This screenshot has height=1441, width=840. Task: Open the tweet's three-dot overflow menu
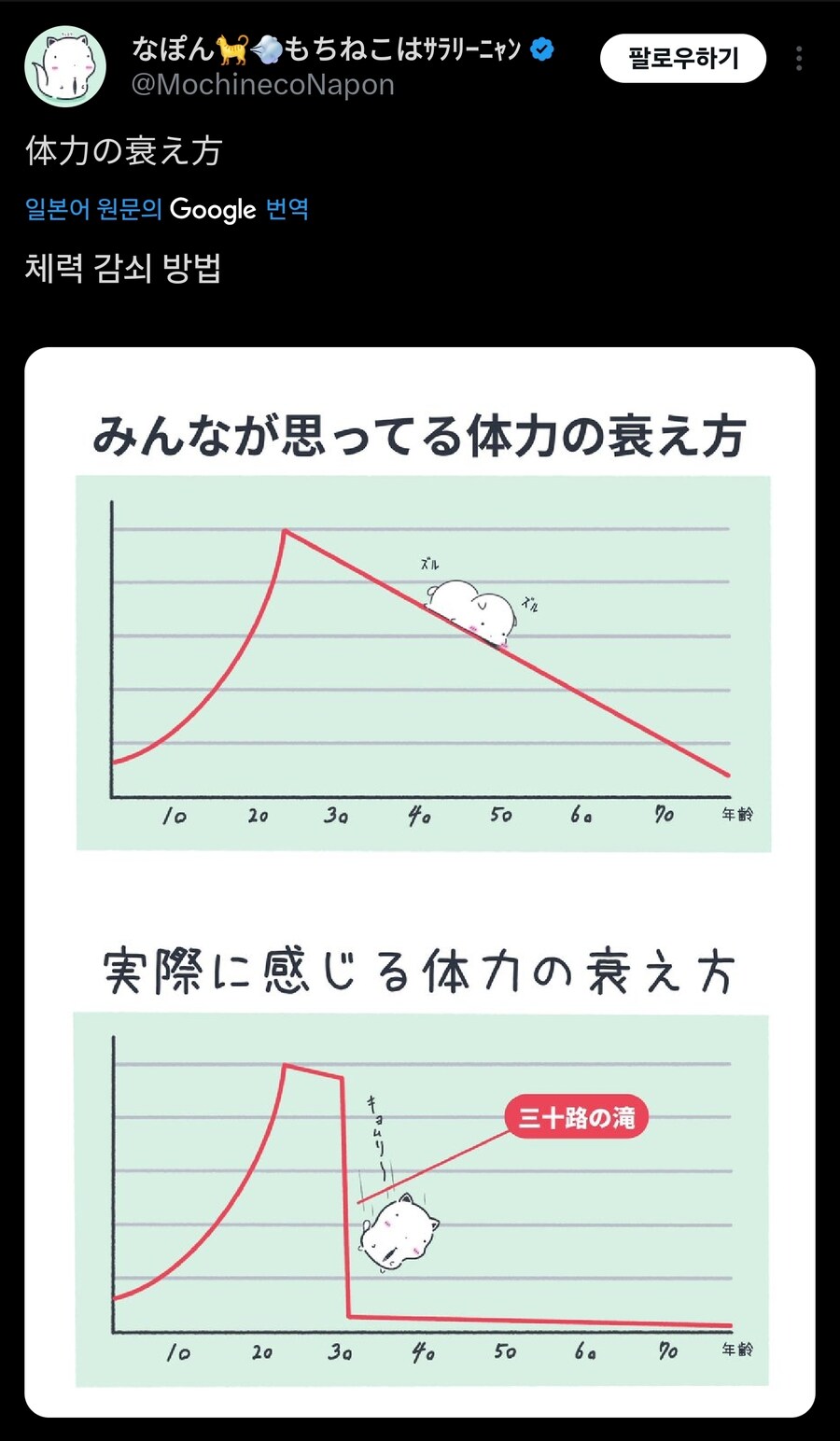(x=799, y=59)
